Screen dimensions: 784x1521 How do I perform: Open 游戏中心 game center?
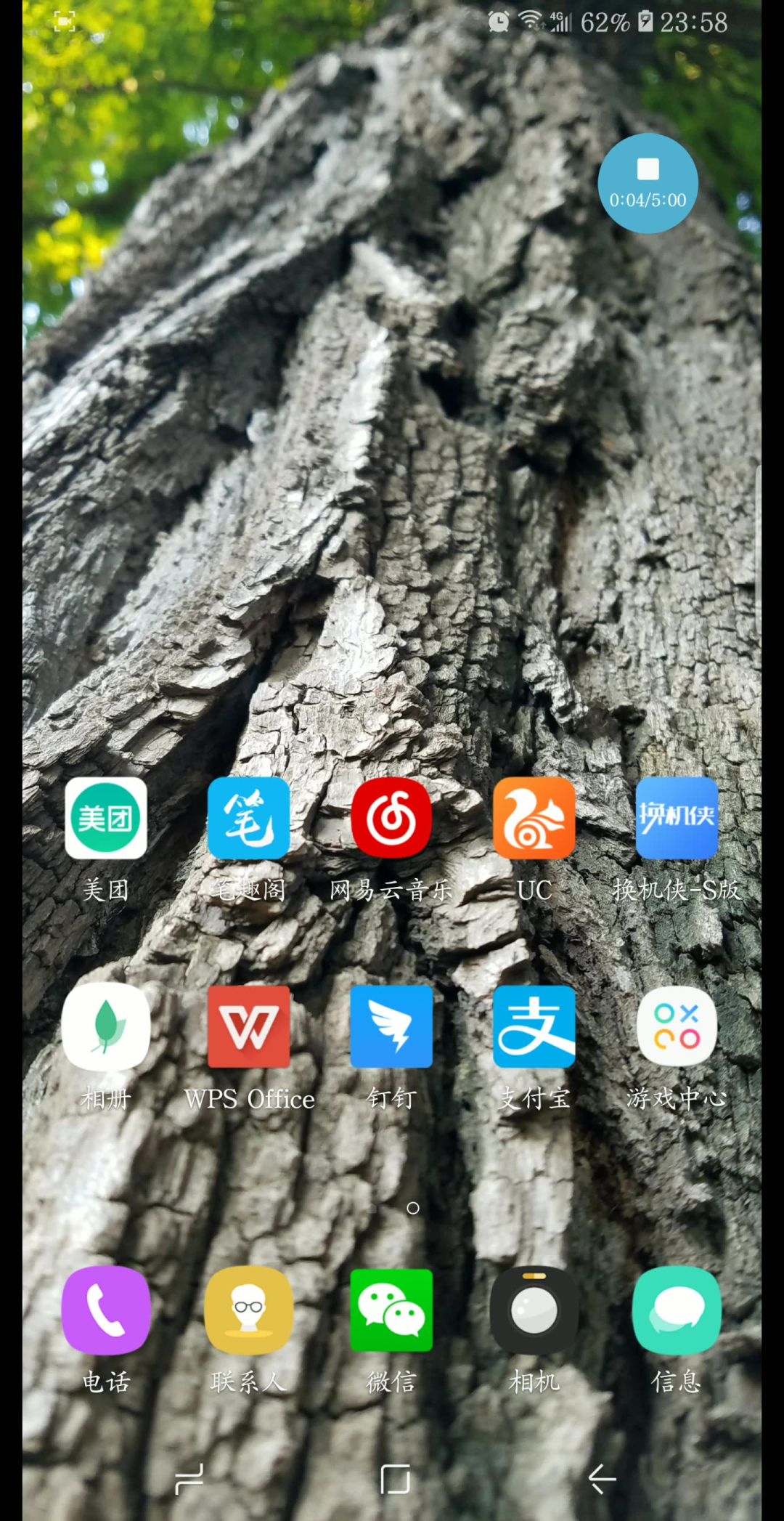coord(677,1026)
